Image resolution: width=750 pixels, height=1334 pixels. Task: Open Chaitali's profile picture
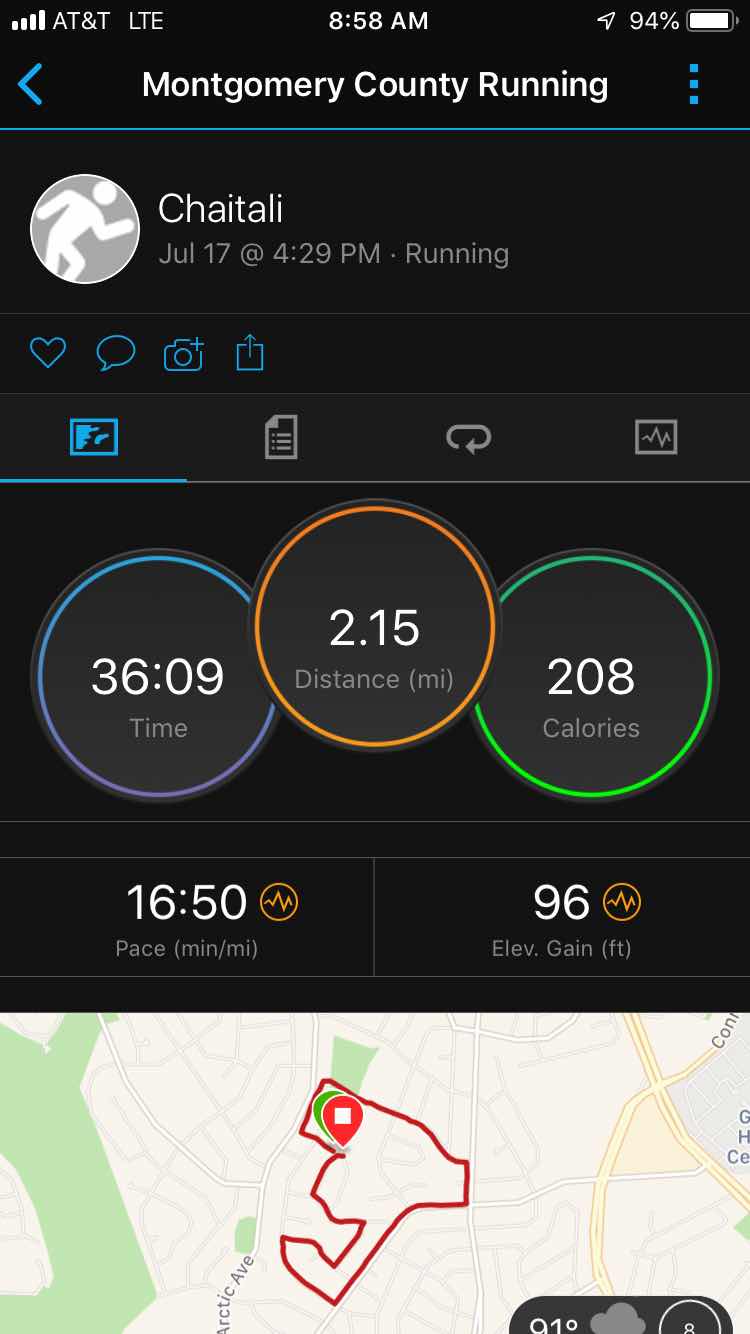pos(85,229)
